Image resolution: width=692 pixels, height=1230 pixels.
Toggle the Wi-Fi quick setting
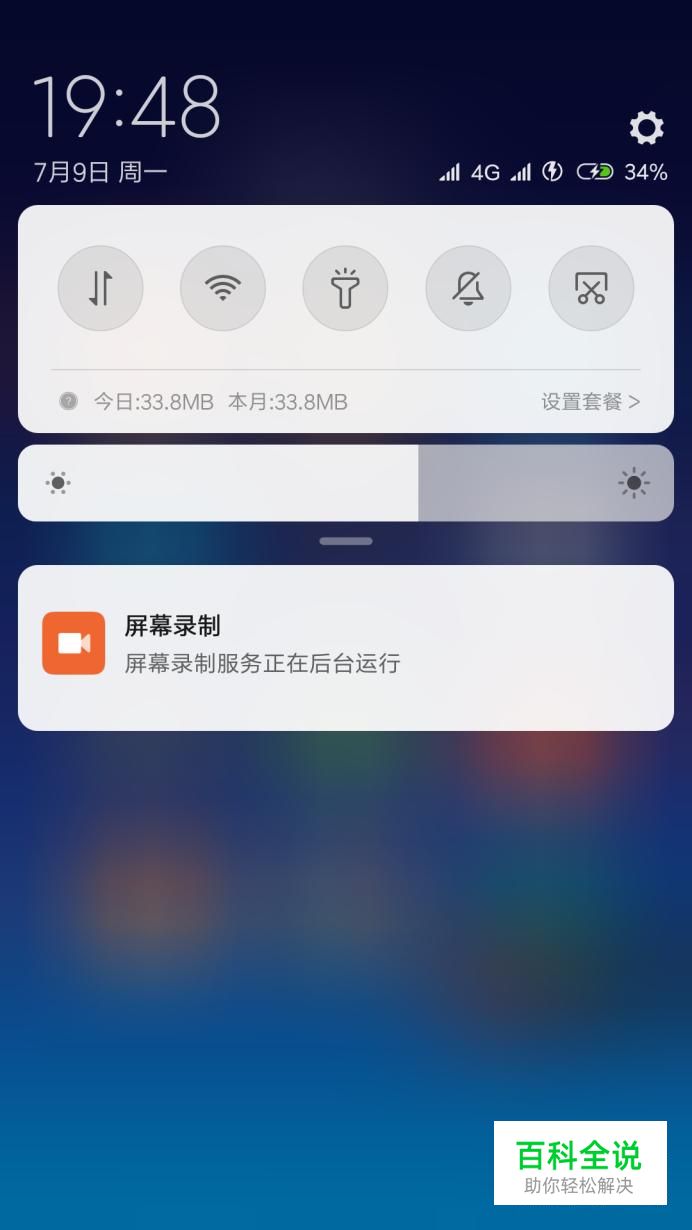click(x=223, y=288)
